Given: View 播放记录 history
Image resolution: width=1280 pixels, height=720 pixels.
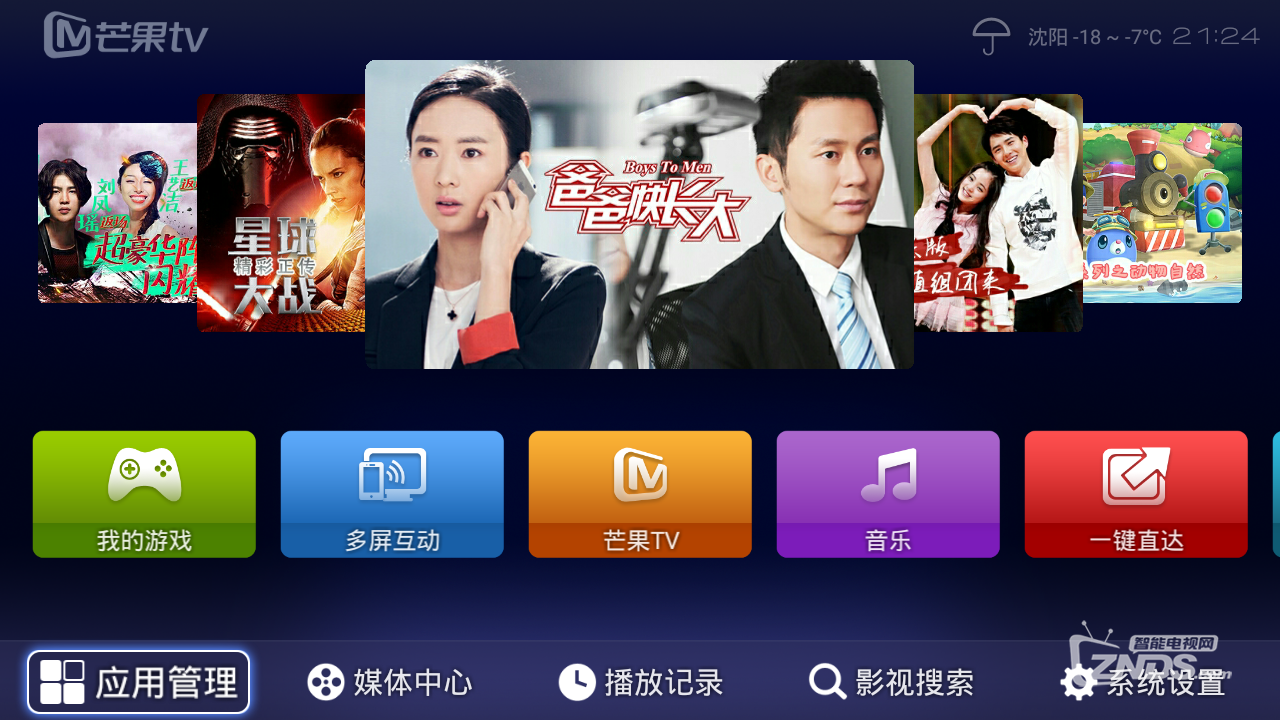Looking at the screenshot, I should point(640,683).
